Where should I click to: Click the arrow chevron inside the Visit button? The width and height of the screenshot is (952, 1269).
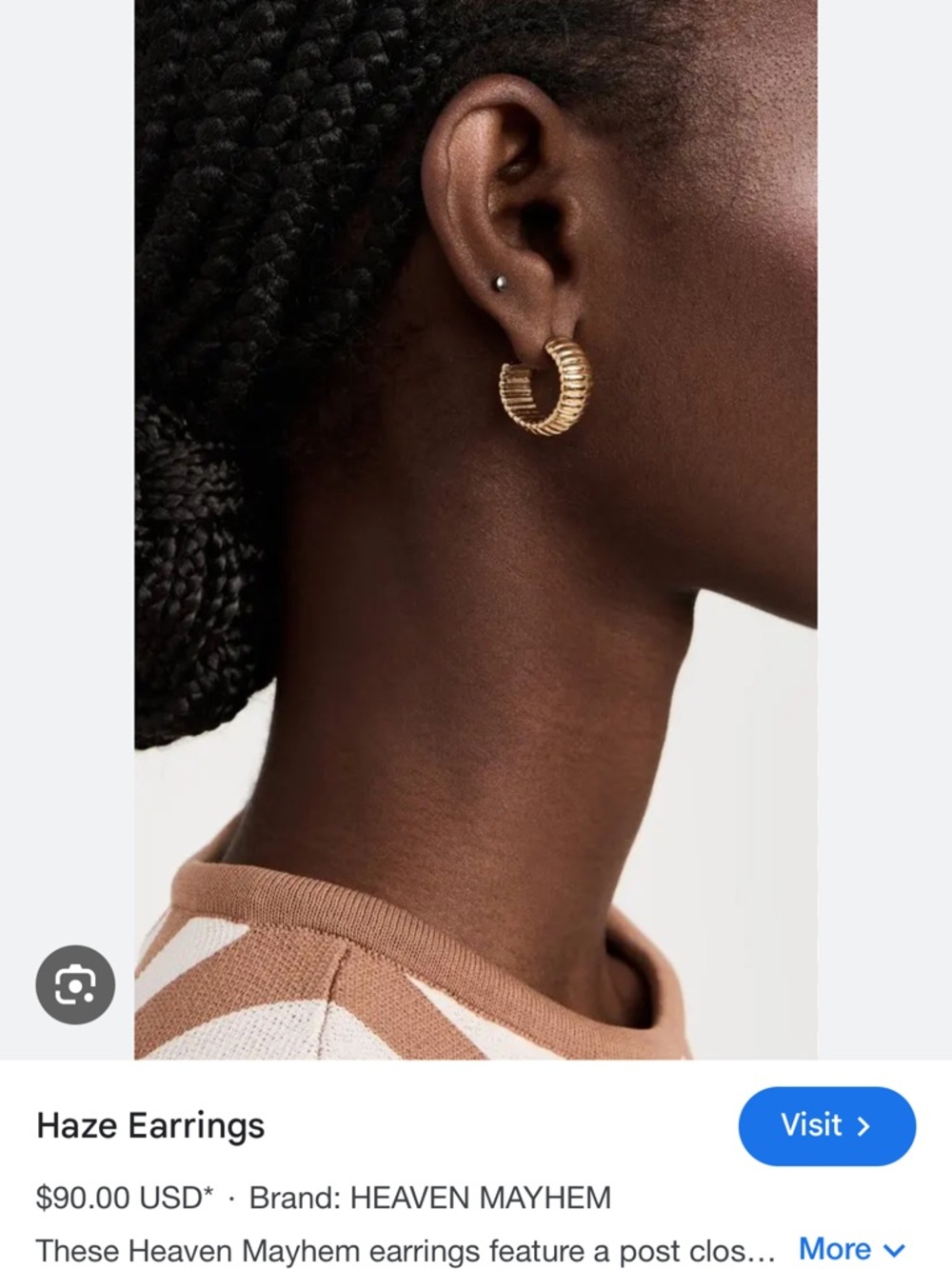[863, 1125]
